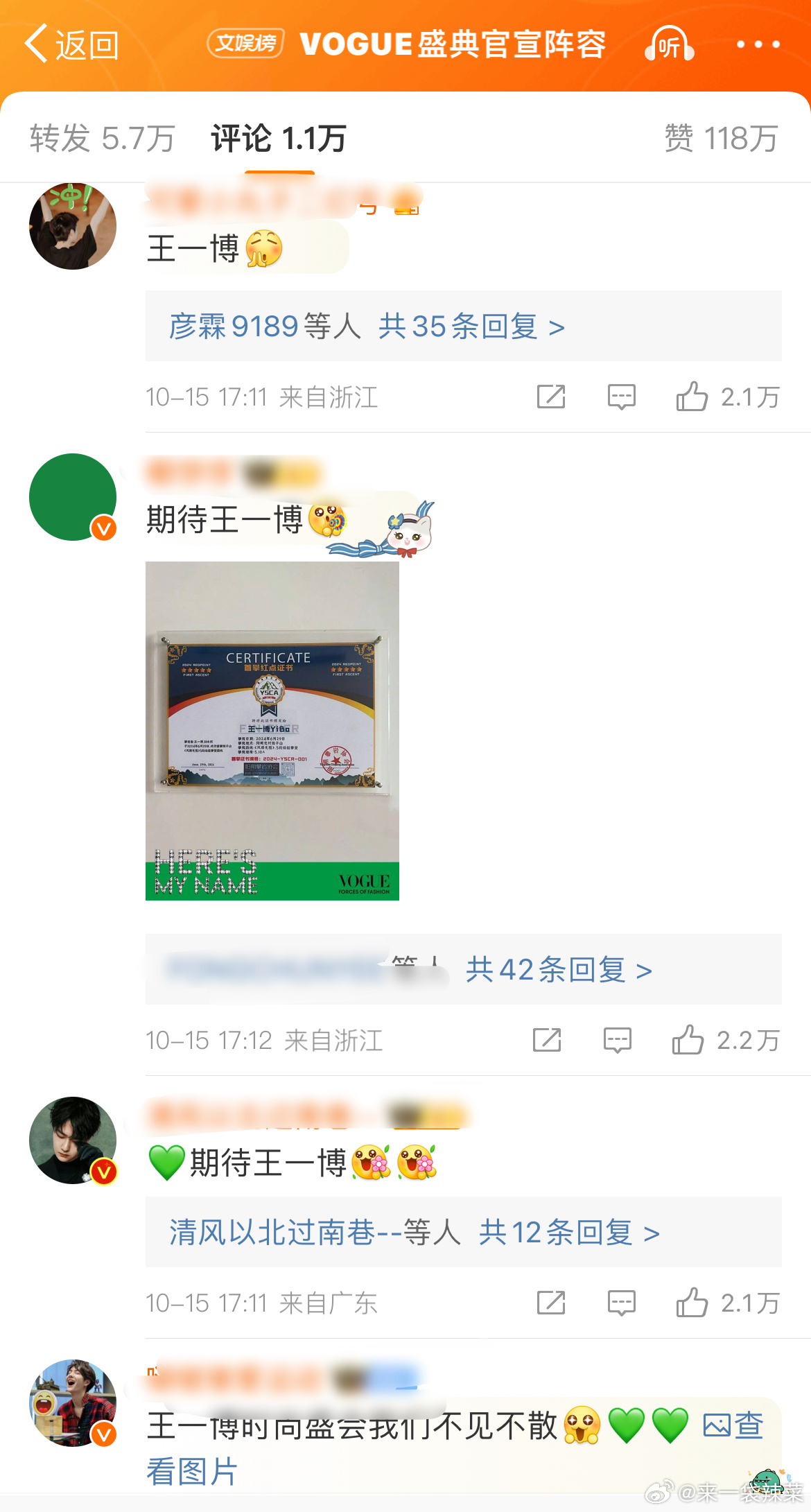The width and height of the screenshot is (811, 1512).
Task: Select the 评论 1.1万 tab
Action: [x=279, y=139]
